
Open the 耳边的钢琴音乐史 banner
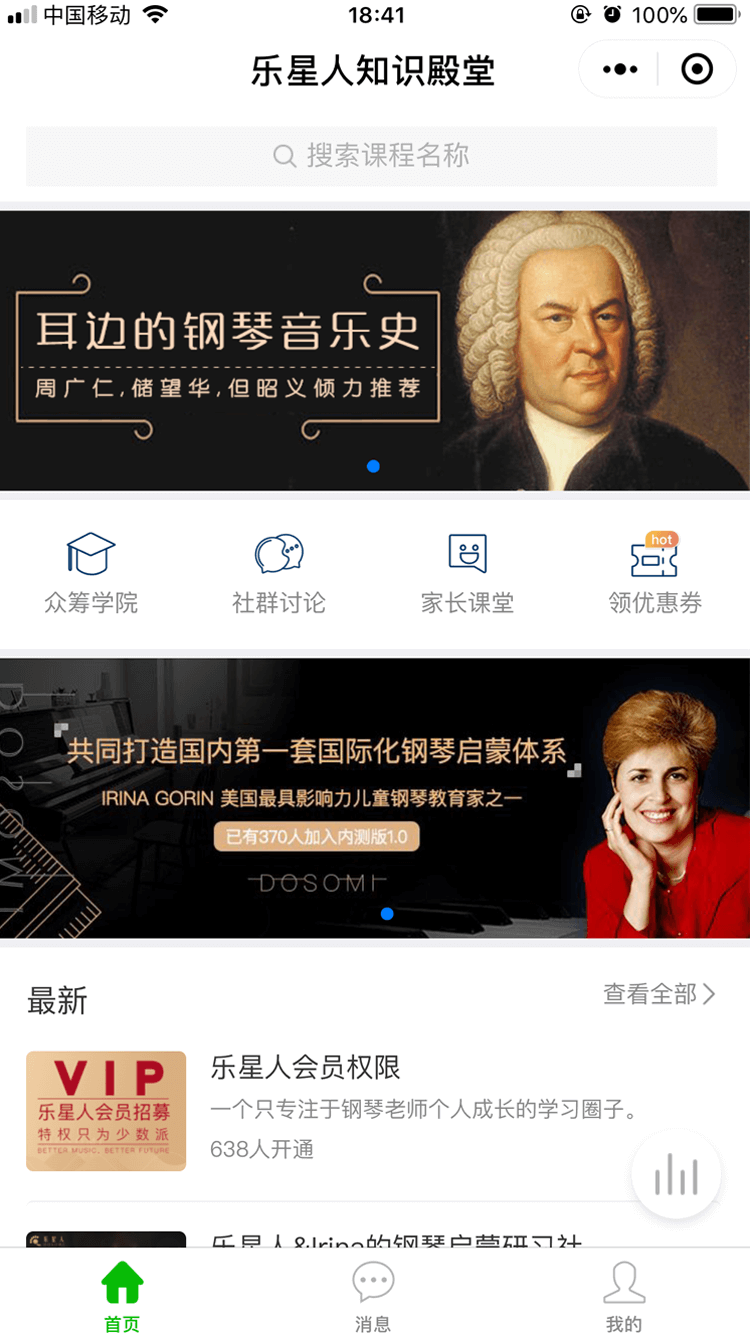(x=374, y=350)
